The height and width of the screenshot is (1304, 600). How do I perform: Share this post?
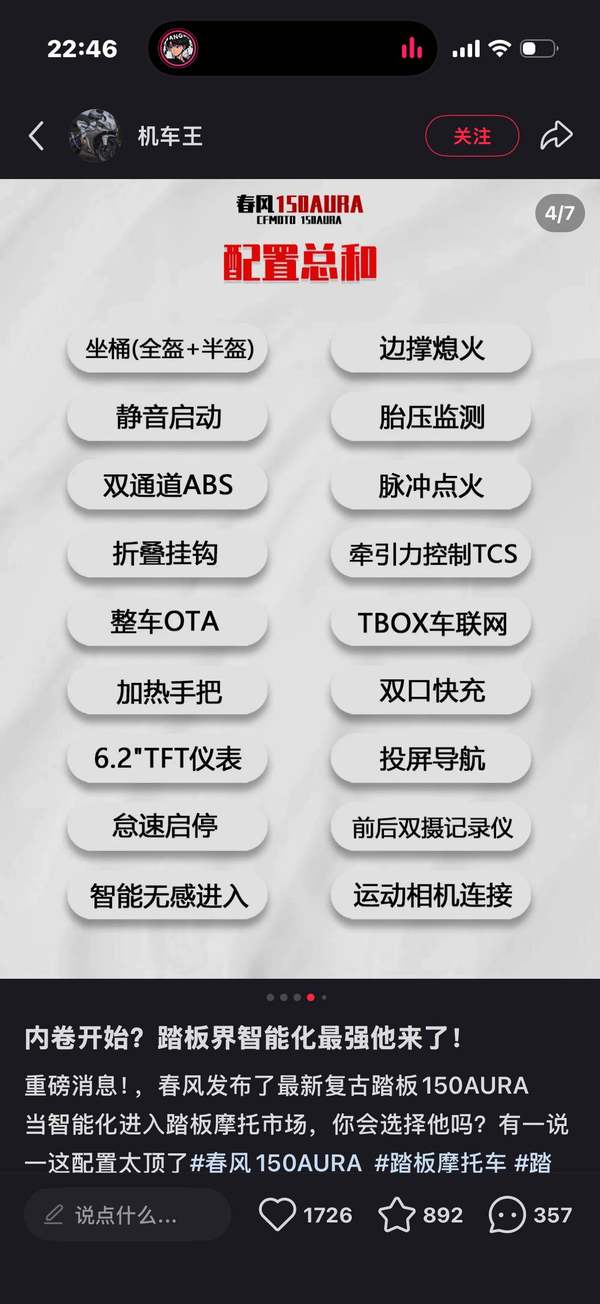coord(556,136)
